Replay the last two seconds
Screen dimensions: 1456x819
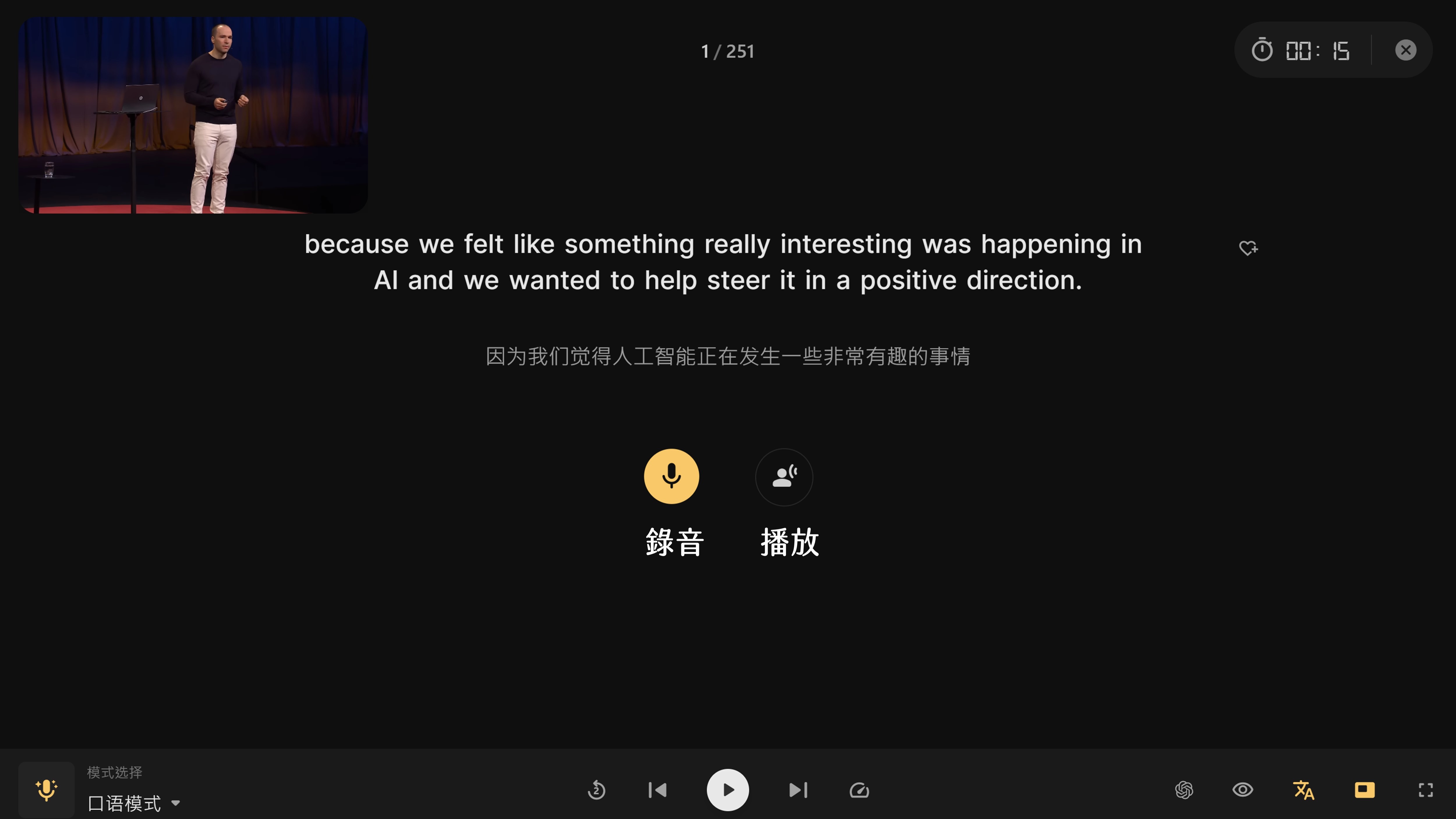click(x=596, y=790)
